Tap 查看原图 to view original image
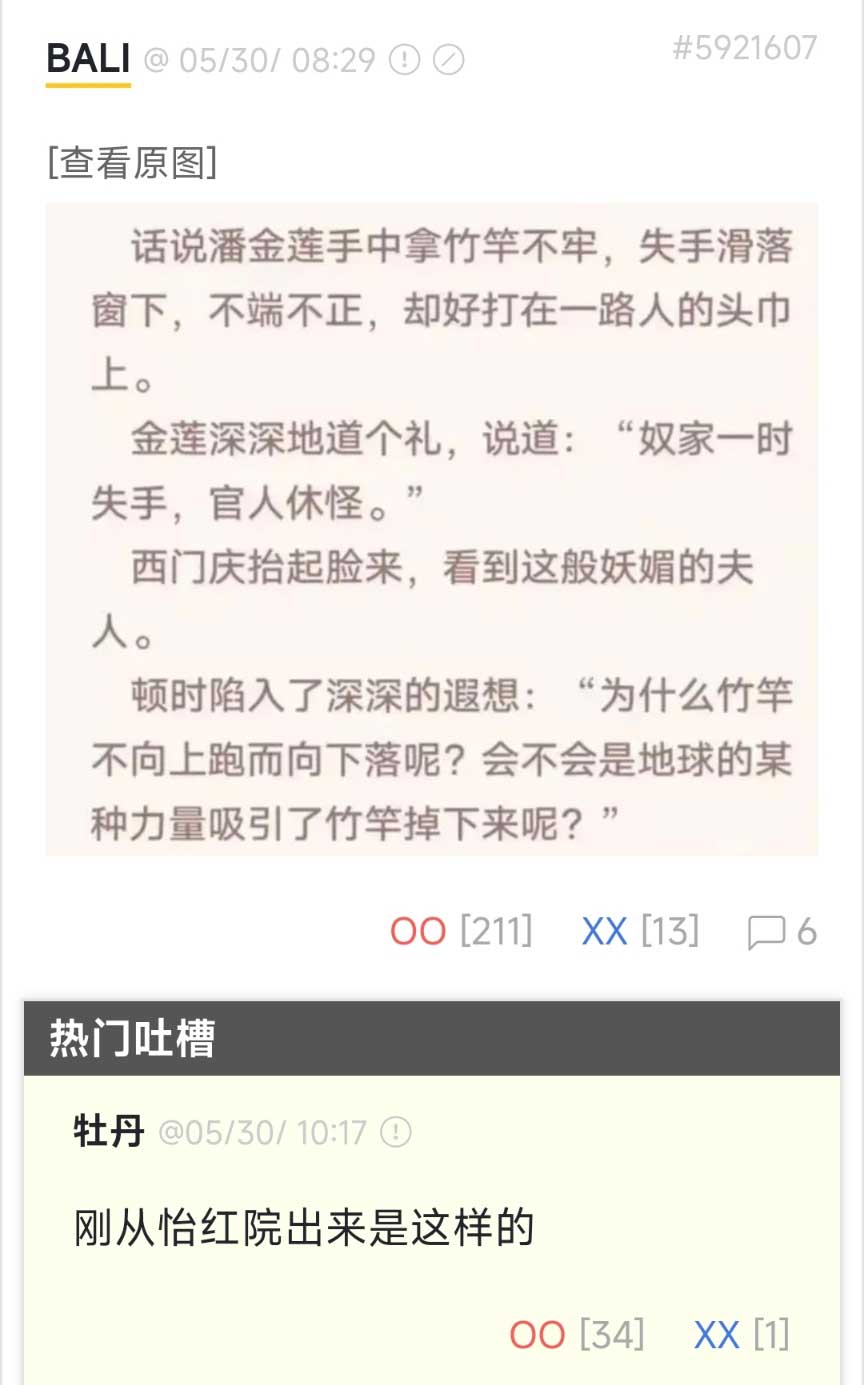 [x=131, y=162]
